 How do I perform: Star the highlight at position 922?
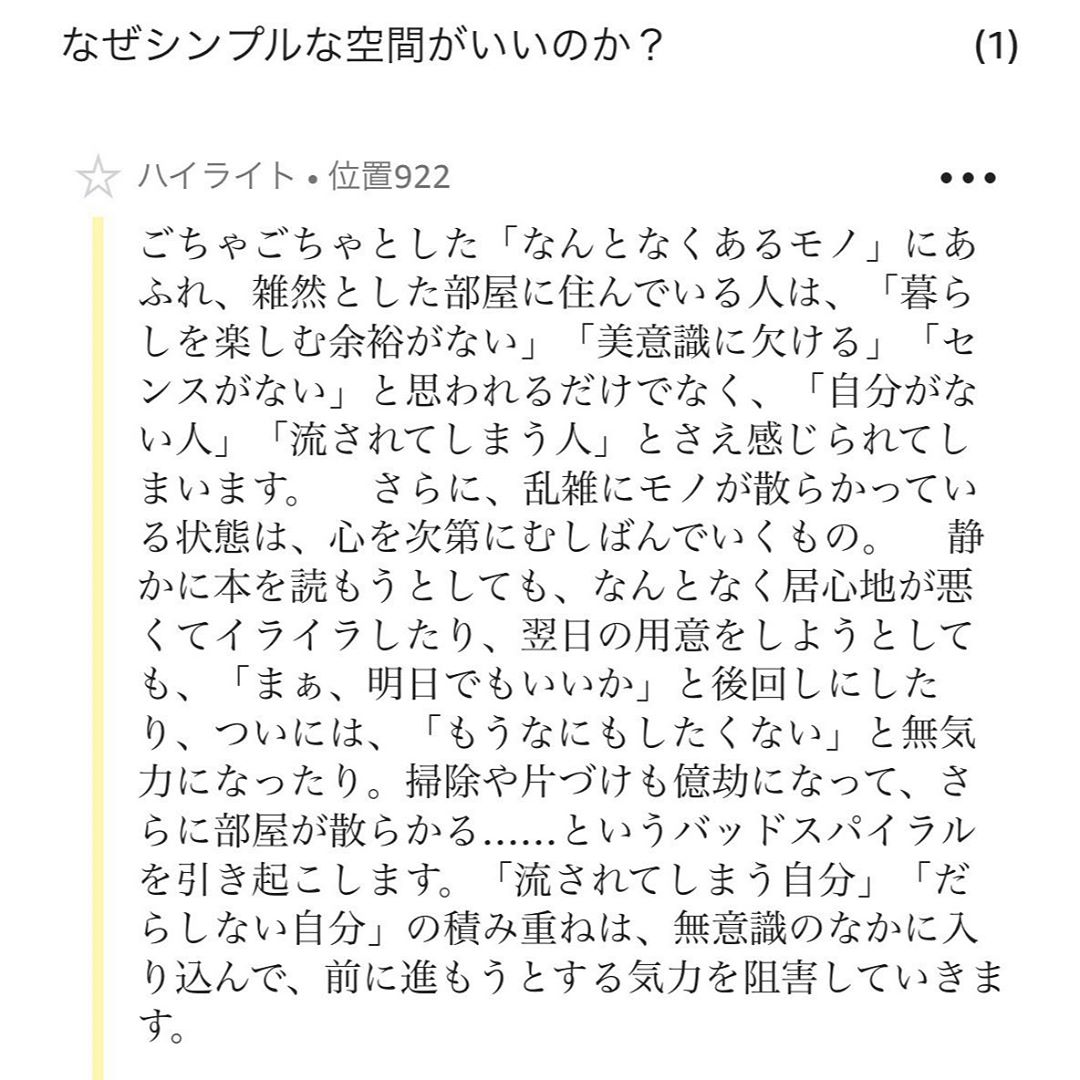(98, 179)
